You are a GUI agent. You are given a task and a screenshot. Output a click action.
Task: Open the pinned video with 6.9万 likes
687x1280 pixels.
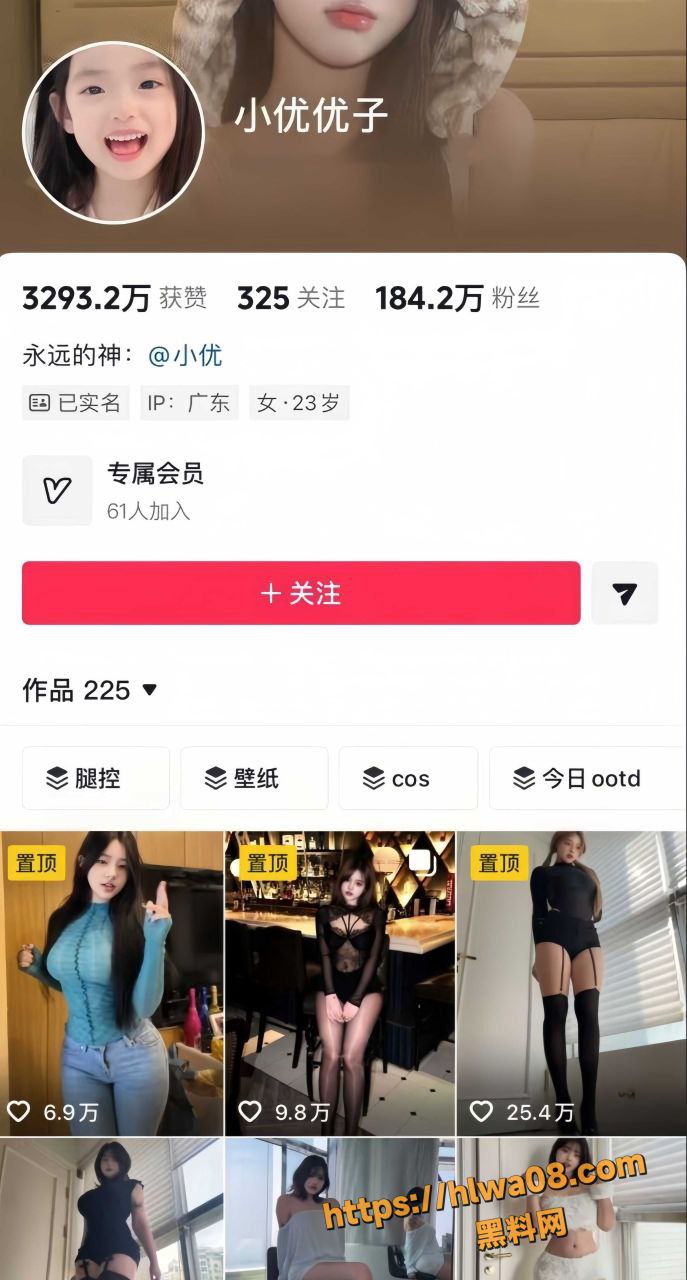click(x=112, y=983)
